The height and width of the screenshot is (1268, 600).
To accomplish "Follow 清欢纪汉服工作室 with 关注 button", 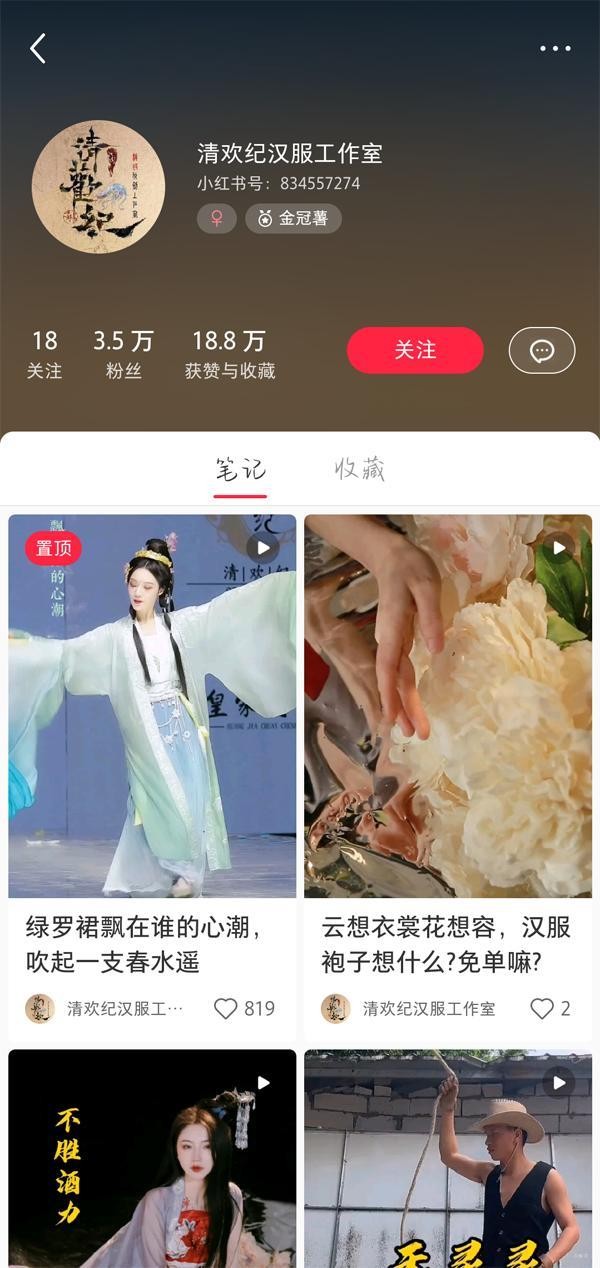I will tap(415, 350).
